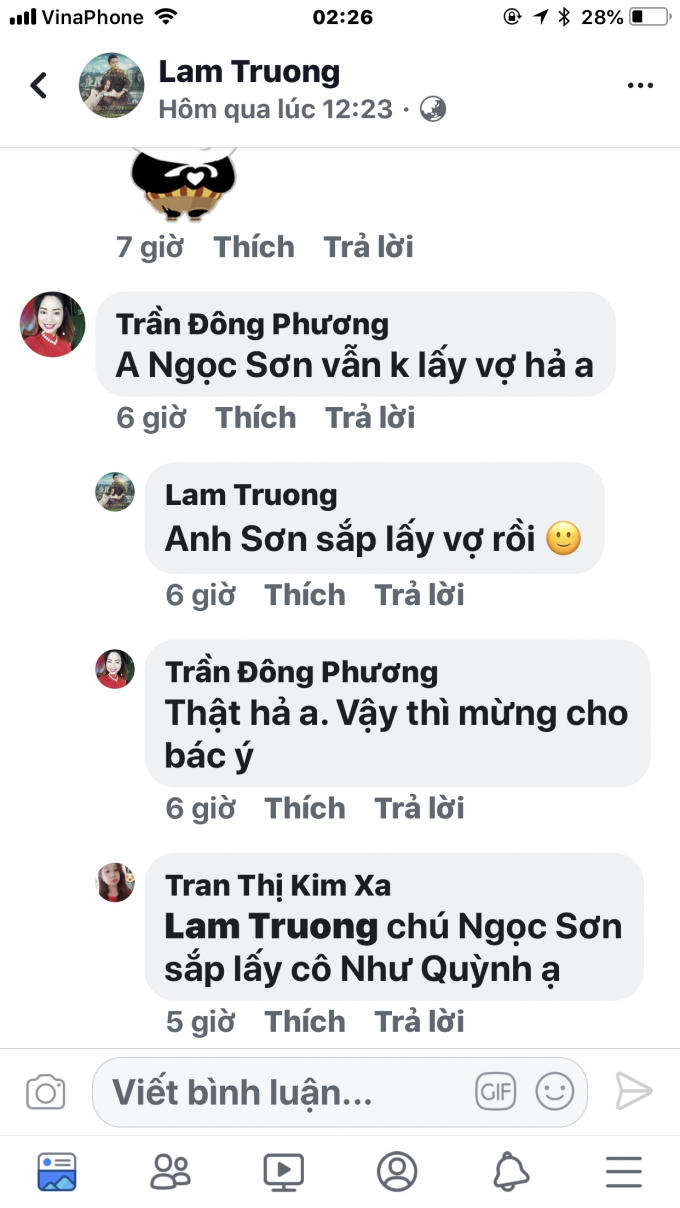The image size is (680, 1208).
Task: Send the comment with arrow icon
Action: click(634, 1092)
